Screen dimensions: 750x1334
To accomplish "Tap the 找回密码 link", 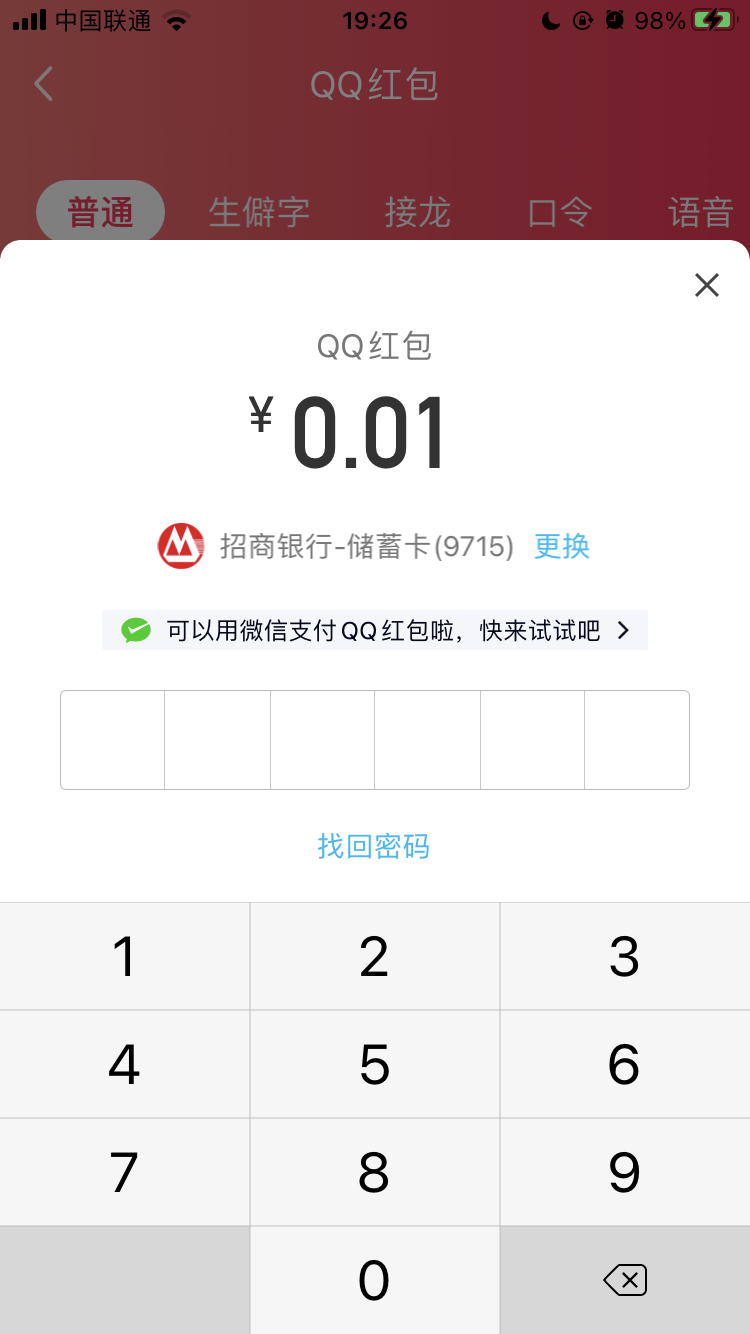I will [374, 845].
